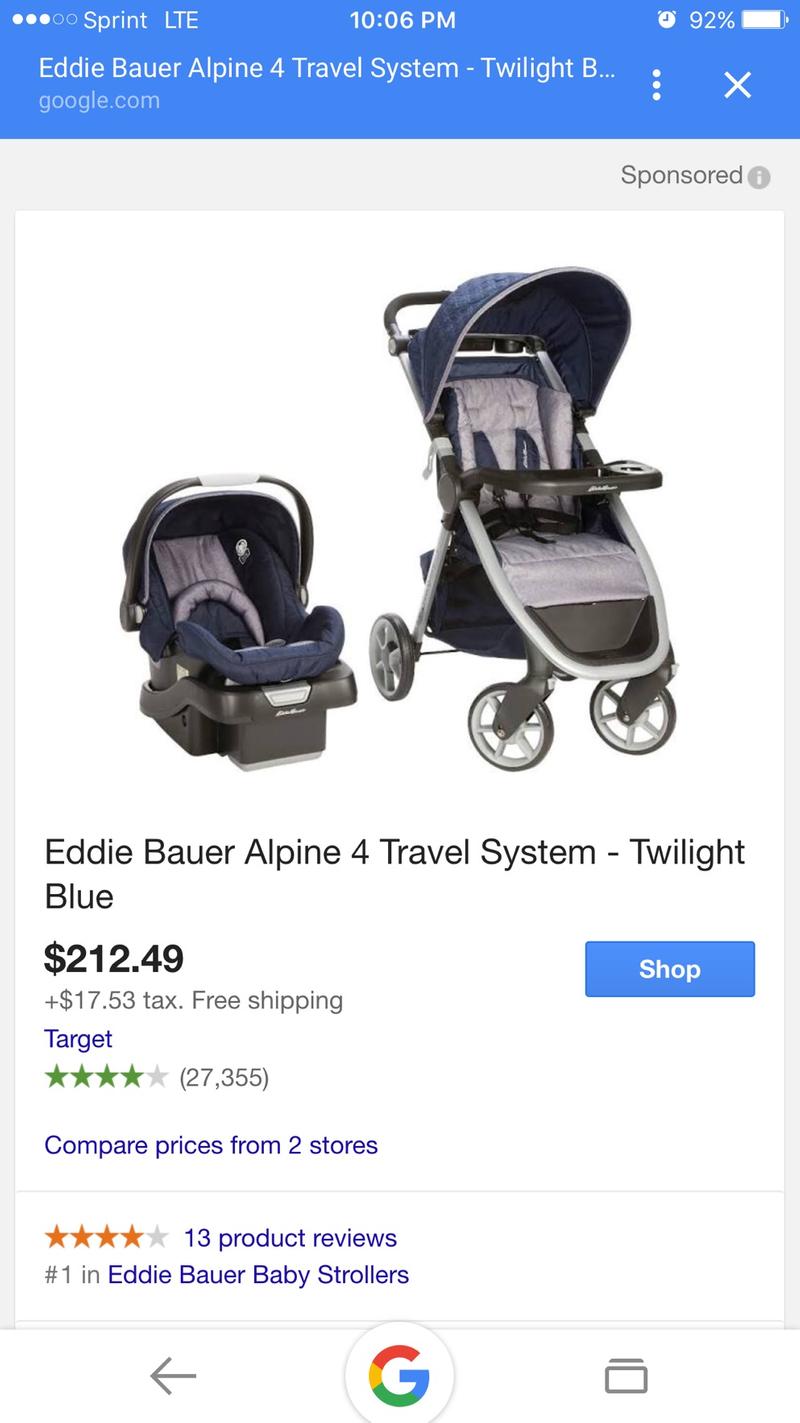Screen dimensions: 800x1423
Task: Open Google home via G button
Action: click(x=399, y=1376)
